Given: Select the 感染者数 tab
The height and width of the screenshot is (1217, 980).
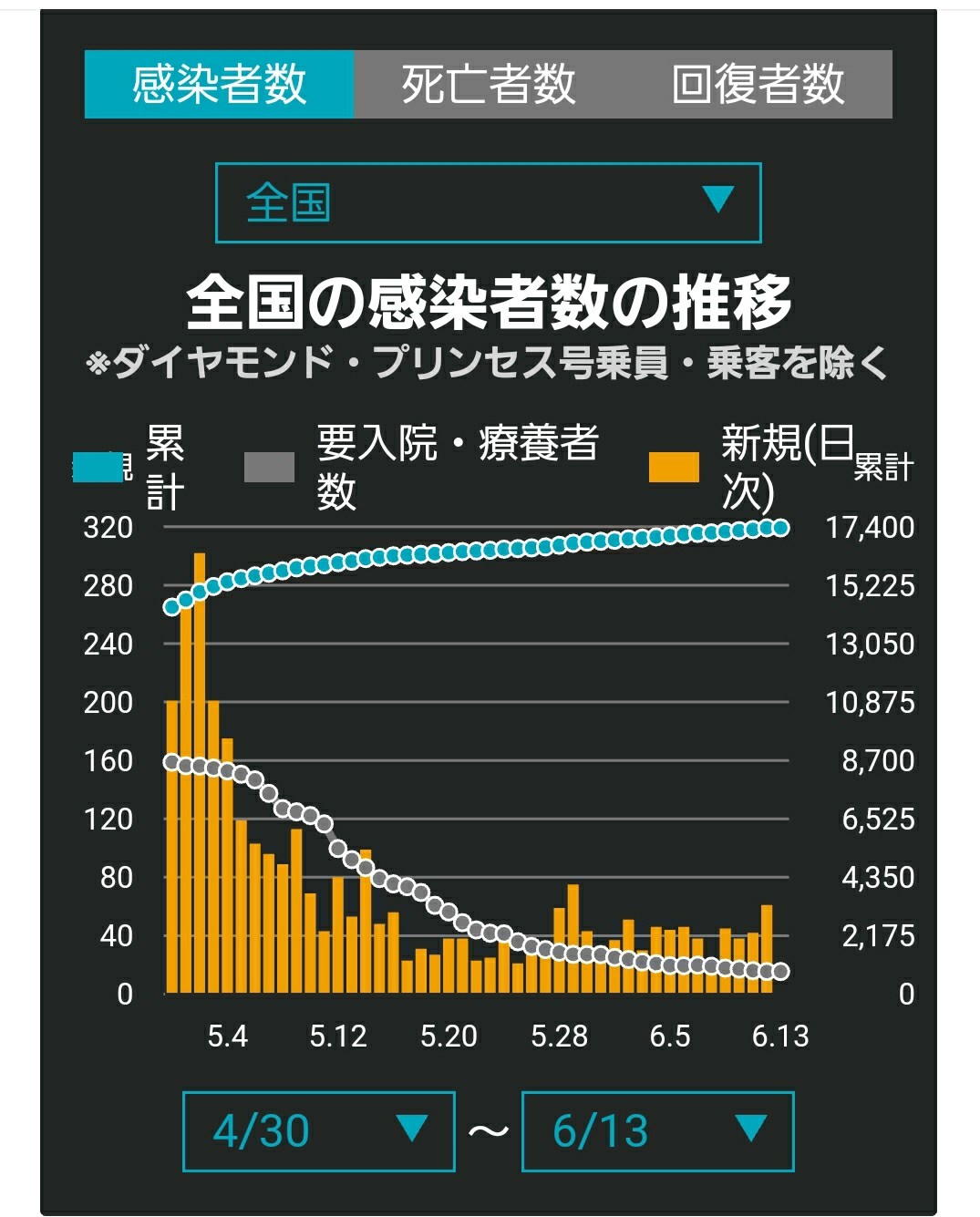Looking at the screenshot, I should pos(220,85).
